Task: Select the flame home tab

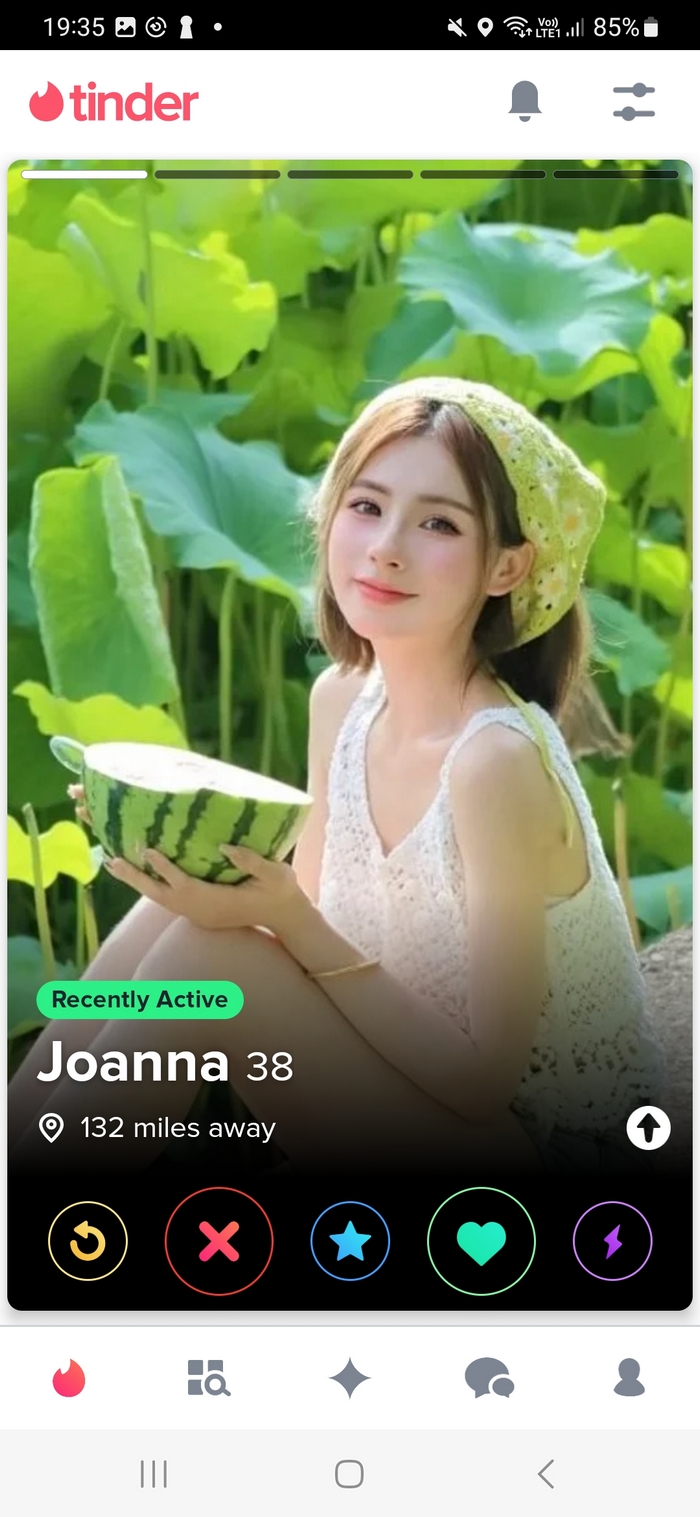Action: pyautogui.click(x=69, y=1378)
